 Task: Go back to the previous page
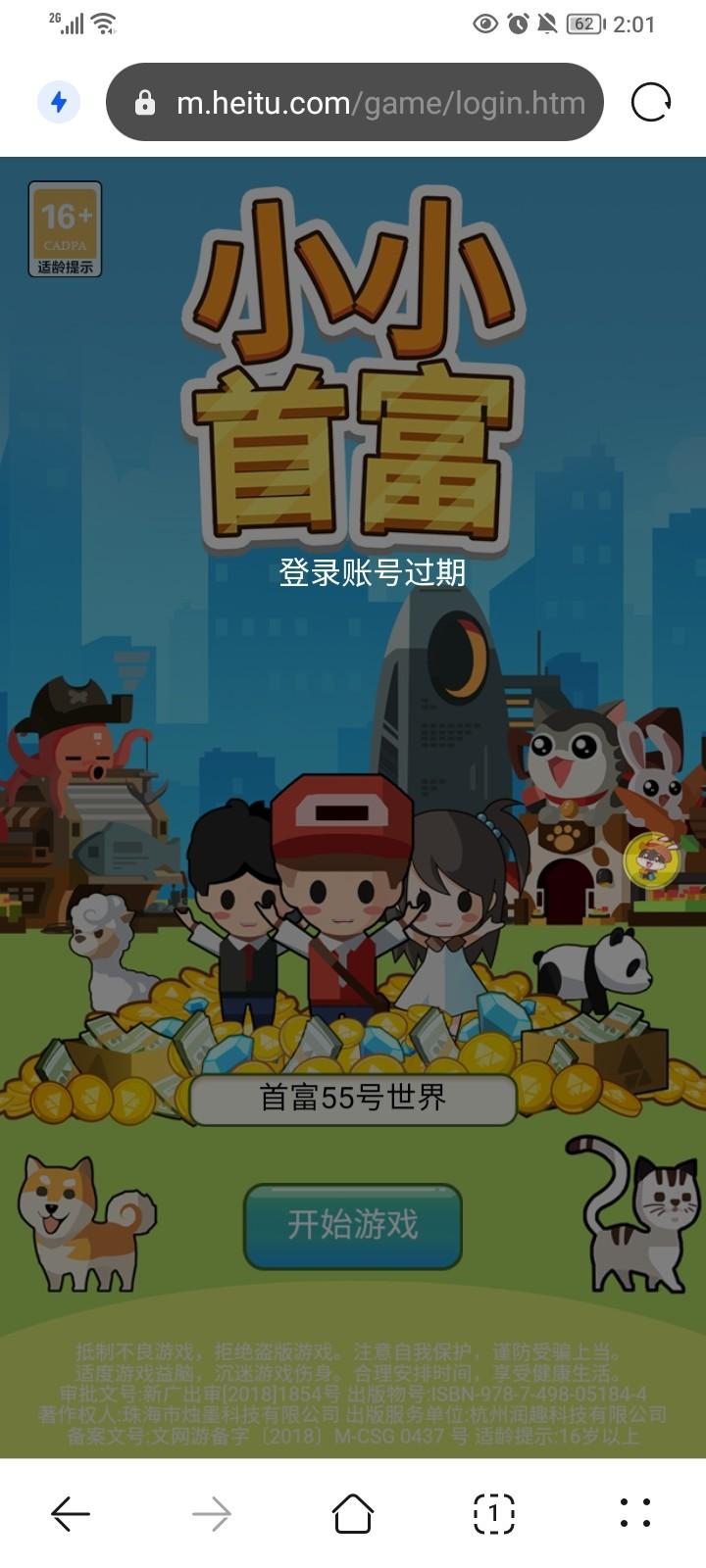pyautogui.click(x=71, y=1513)
